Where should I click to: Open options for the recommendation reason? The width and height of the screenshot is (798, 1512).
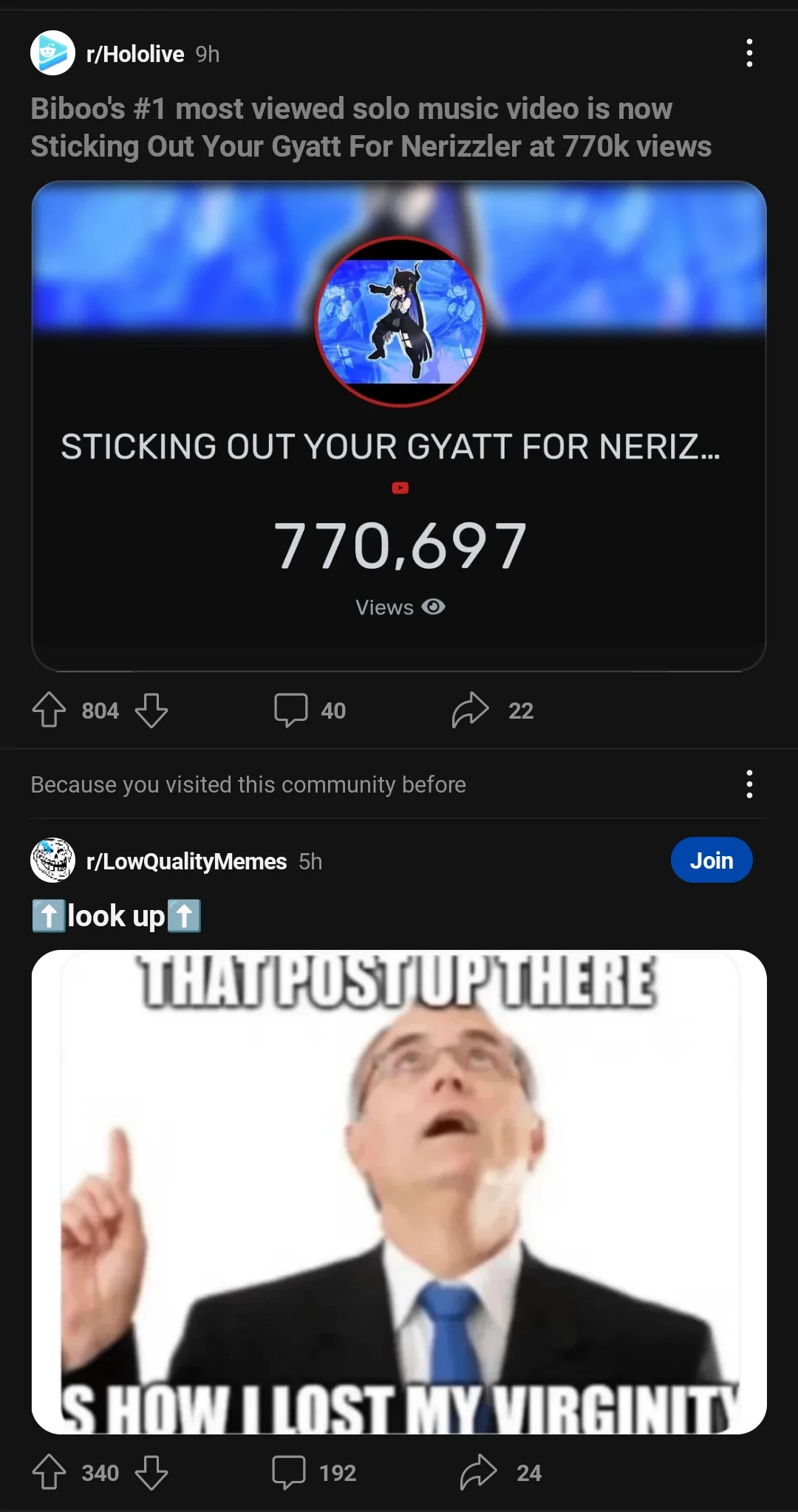[x=749, y=784]
